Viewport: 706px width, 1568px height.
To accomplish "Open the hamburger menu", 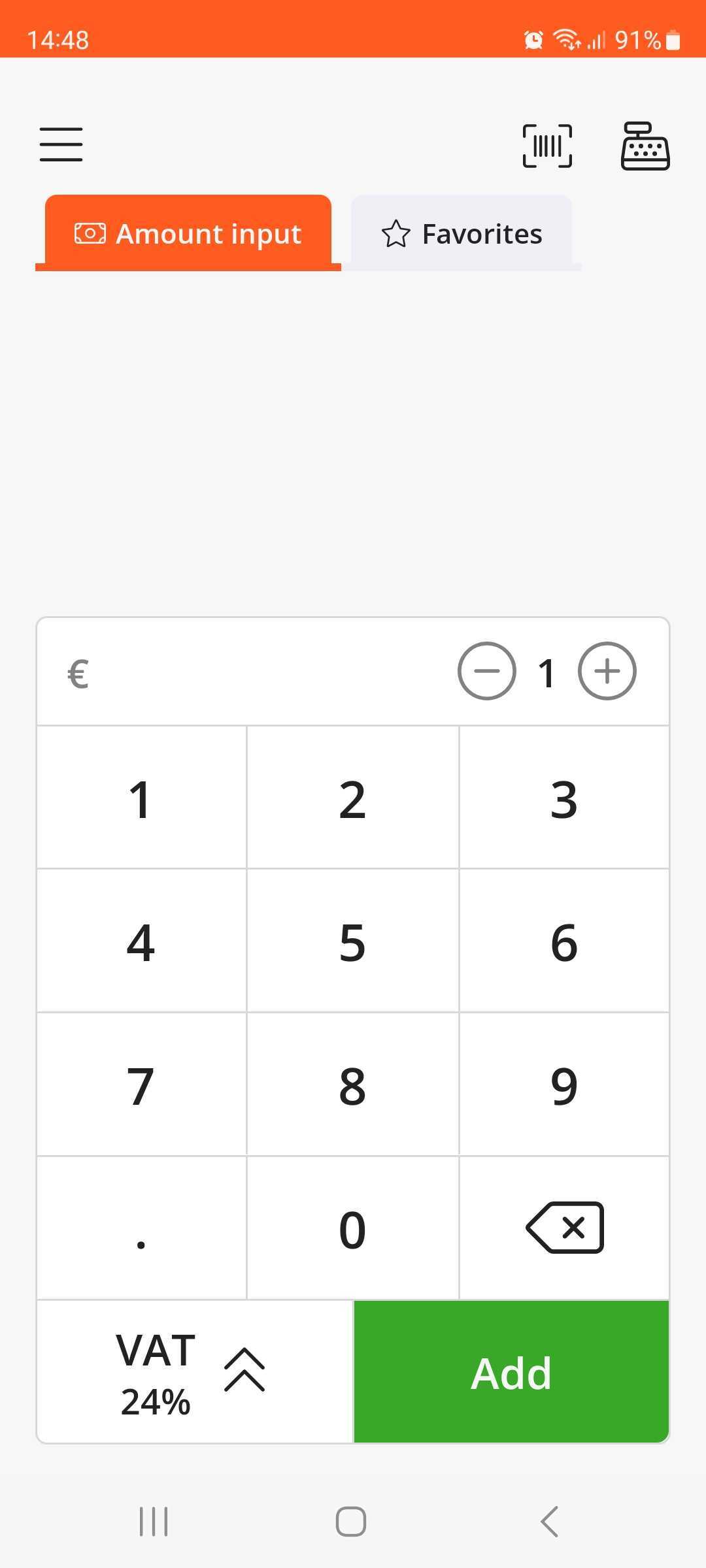I will (61, 144).
